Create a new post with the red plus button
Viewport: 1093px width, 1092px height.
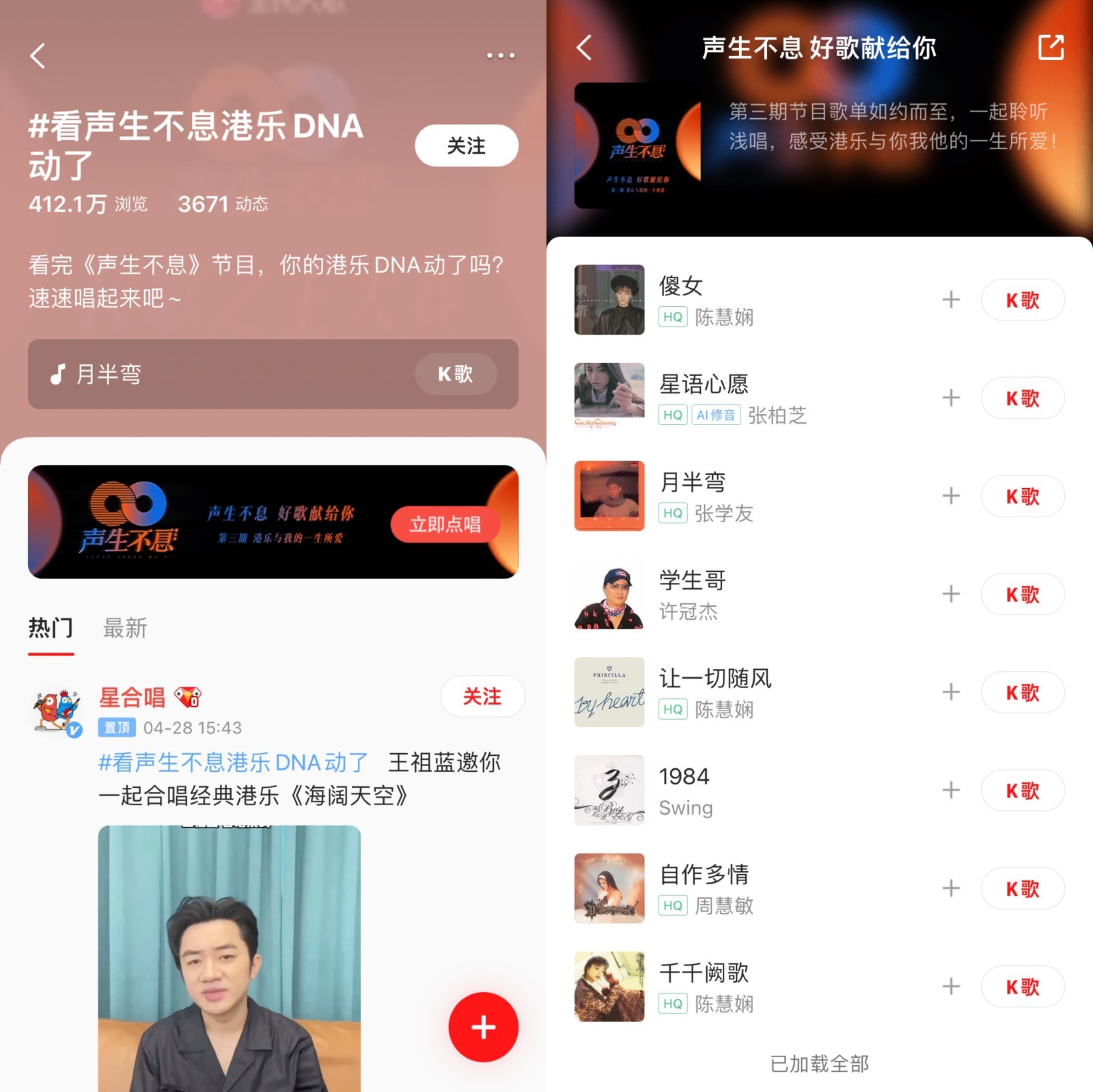[x=483, y=1026]
